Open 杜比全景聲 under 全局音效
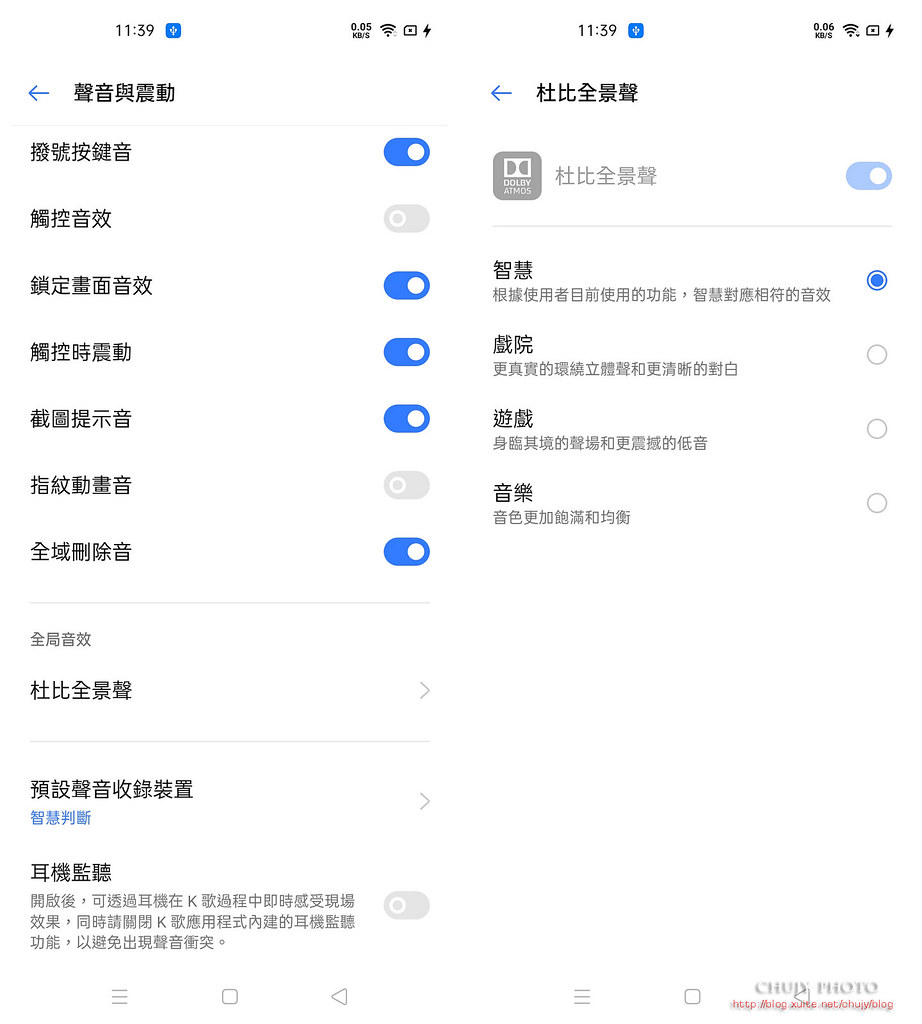Image resolution: width=922 pixels, height=1024 pixels. tap(230, 691)
